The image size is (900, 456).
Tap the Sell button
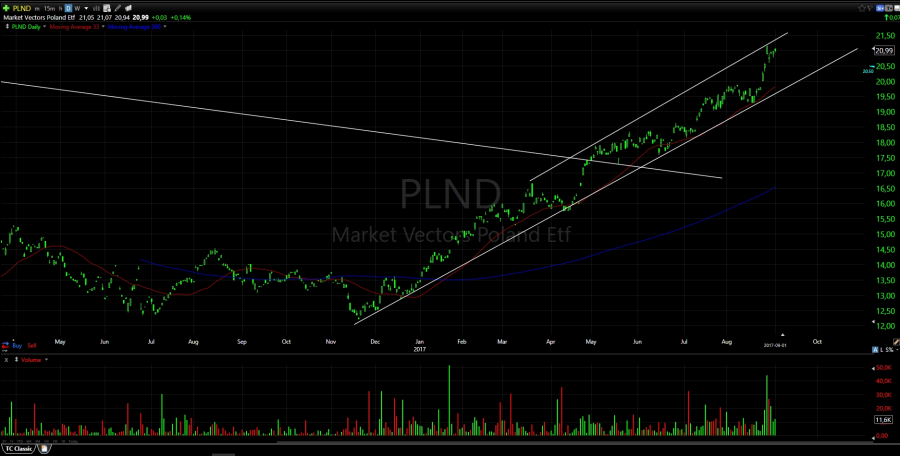click(x=32, y=345)
